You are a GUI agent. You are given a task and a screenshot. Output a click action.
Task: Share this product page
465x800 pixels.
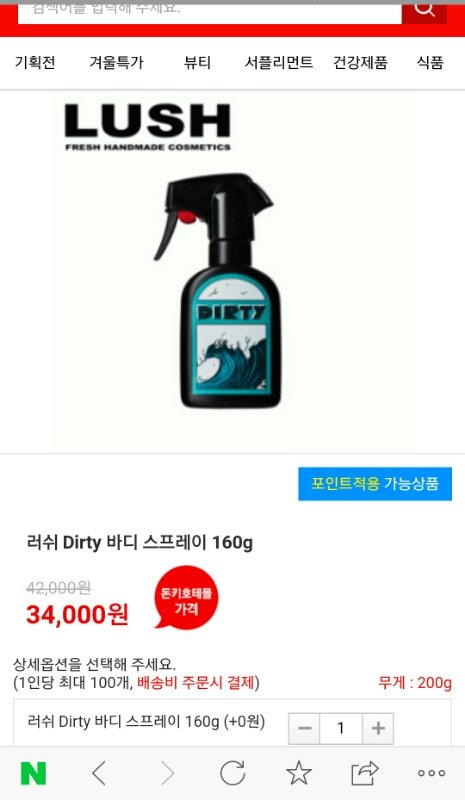pos(365,773)
